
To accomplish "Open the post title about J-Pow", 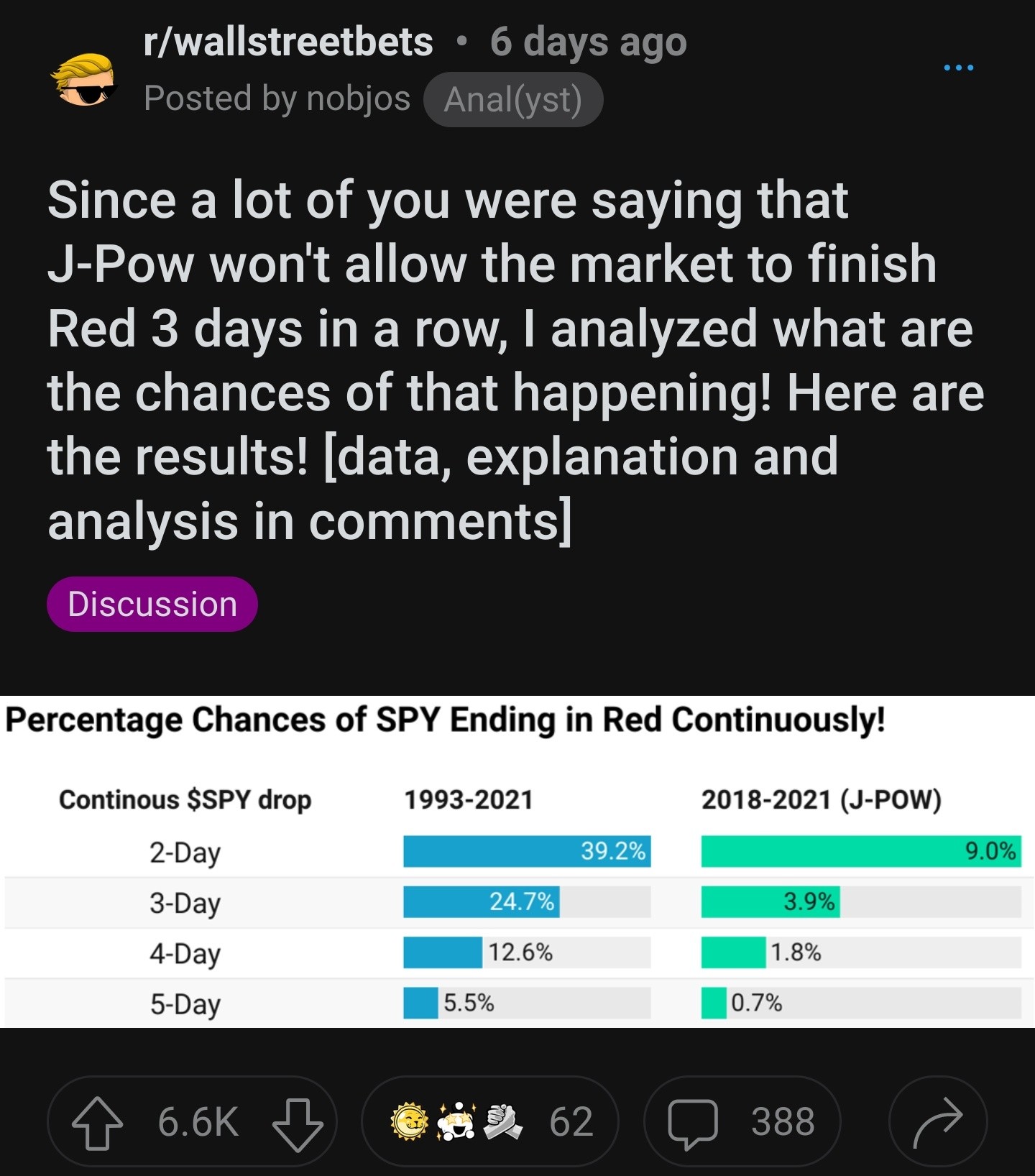I will click(516, 360).
